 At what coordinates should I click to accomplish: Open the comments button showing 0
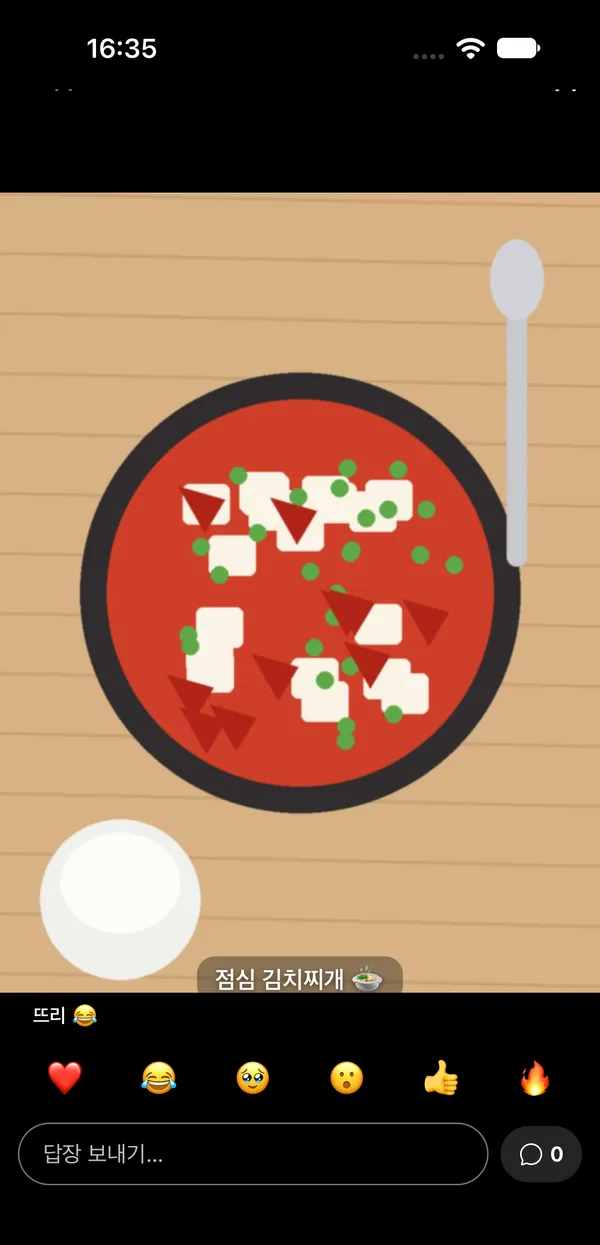[x=541, y=1154]
